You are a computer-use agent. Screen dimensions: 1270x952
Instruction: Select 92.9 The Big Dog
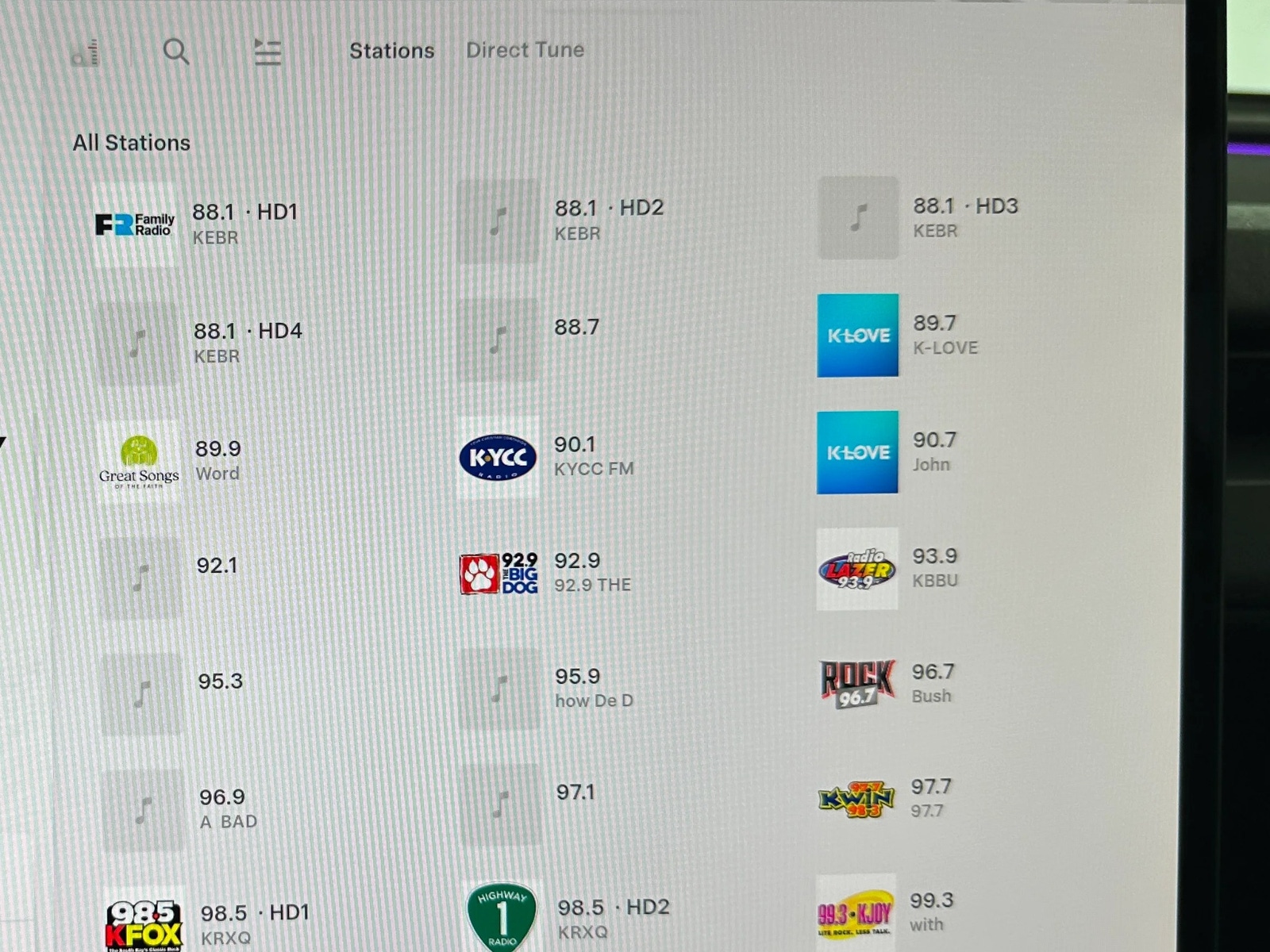coord(499,574)
